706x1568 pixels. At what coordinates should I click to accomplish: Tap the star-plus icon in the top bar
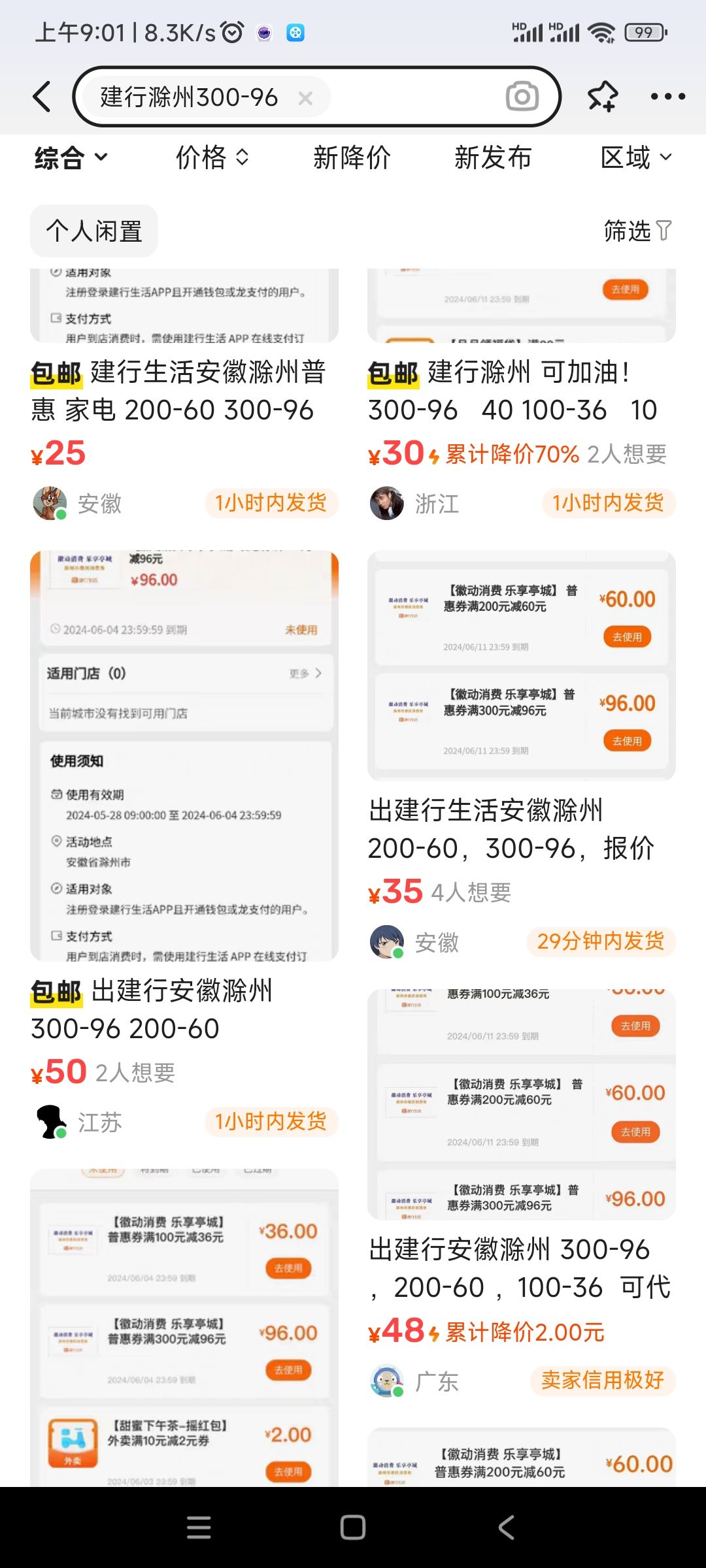tap(602, 97)
